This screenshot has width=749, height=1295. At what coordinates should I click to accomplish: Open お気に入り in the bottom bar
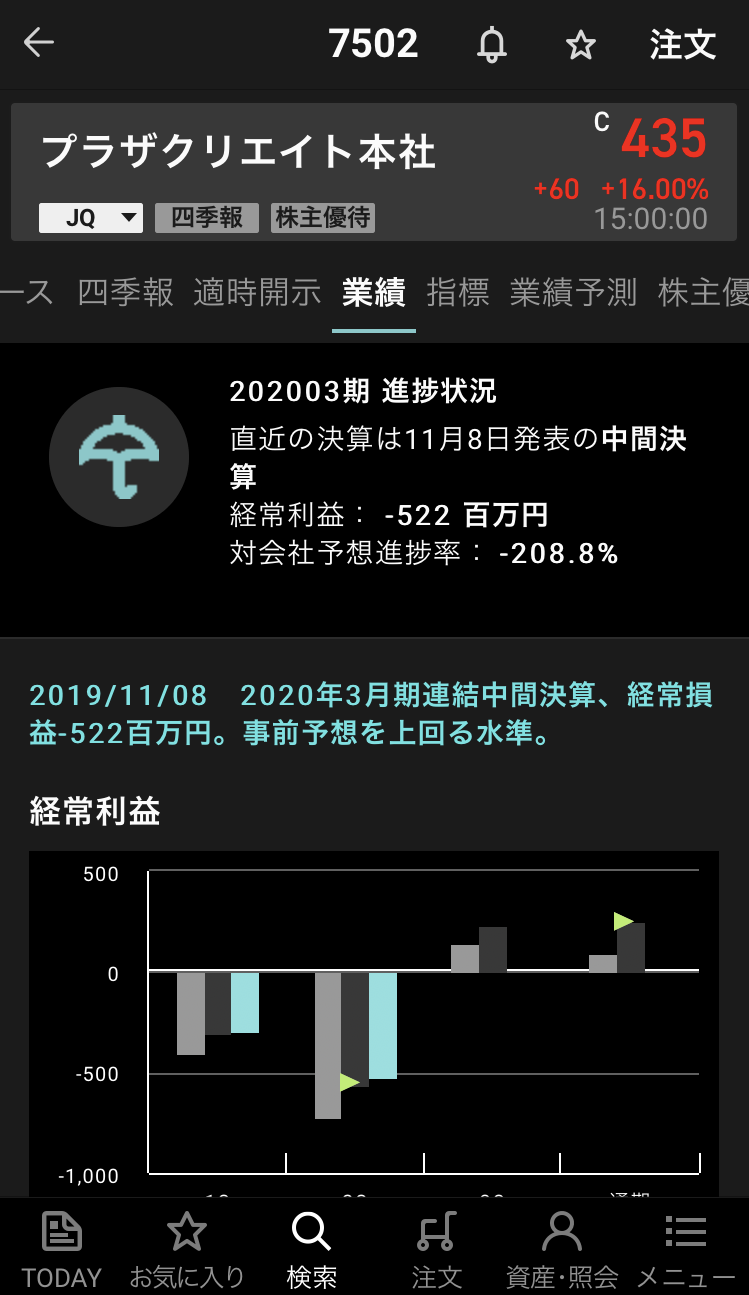click(x=187, y=1248)
